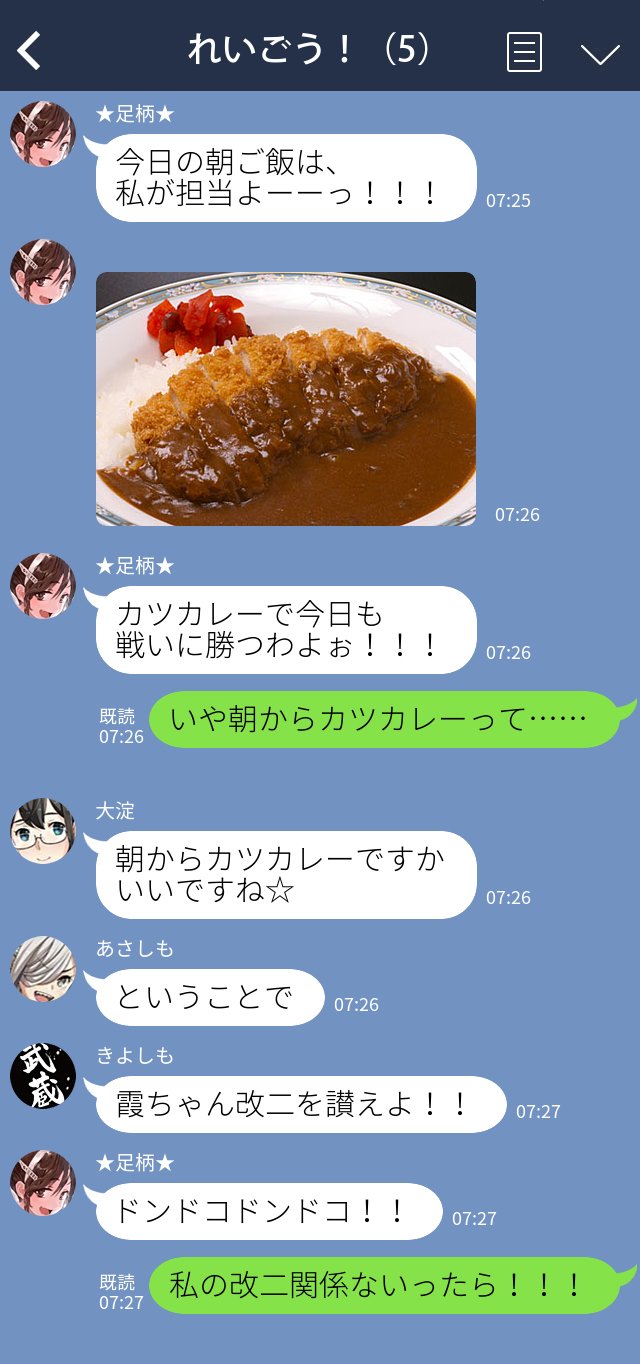Go back from the れいごう! chat
This screenshot has width=640, height=1364.
click(30, 50)
